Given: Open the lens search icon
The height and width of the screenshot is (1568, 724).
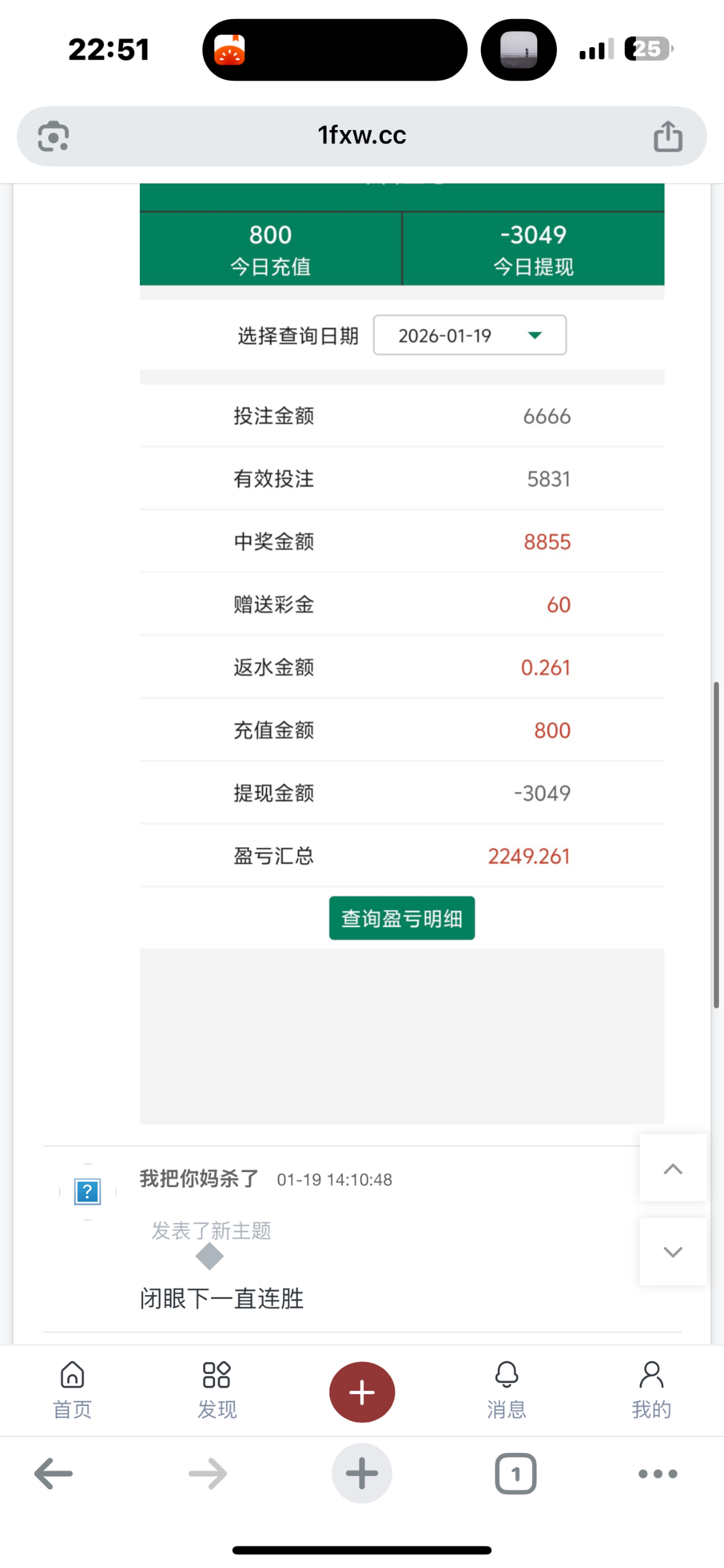Looking at the screenshot, I should tap(54, 137).
